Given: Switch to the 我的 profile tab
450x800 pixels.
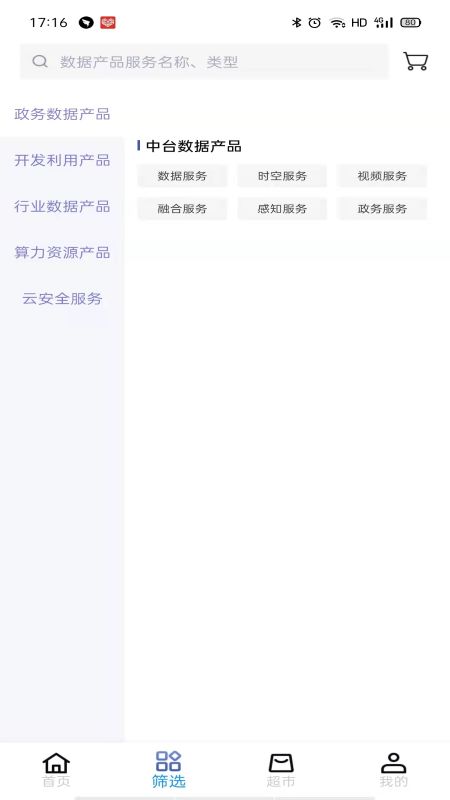Looking at the screenshot, I should click(393, 770).
